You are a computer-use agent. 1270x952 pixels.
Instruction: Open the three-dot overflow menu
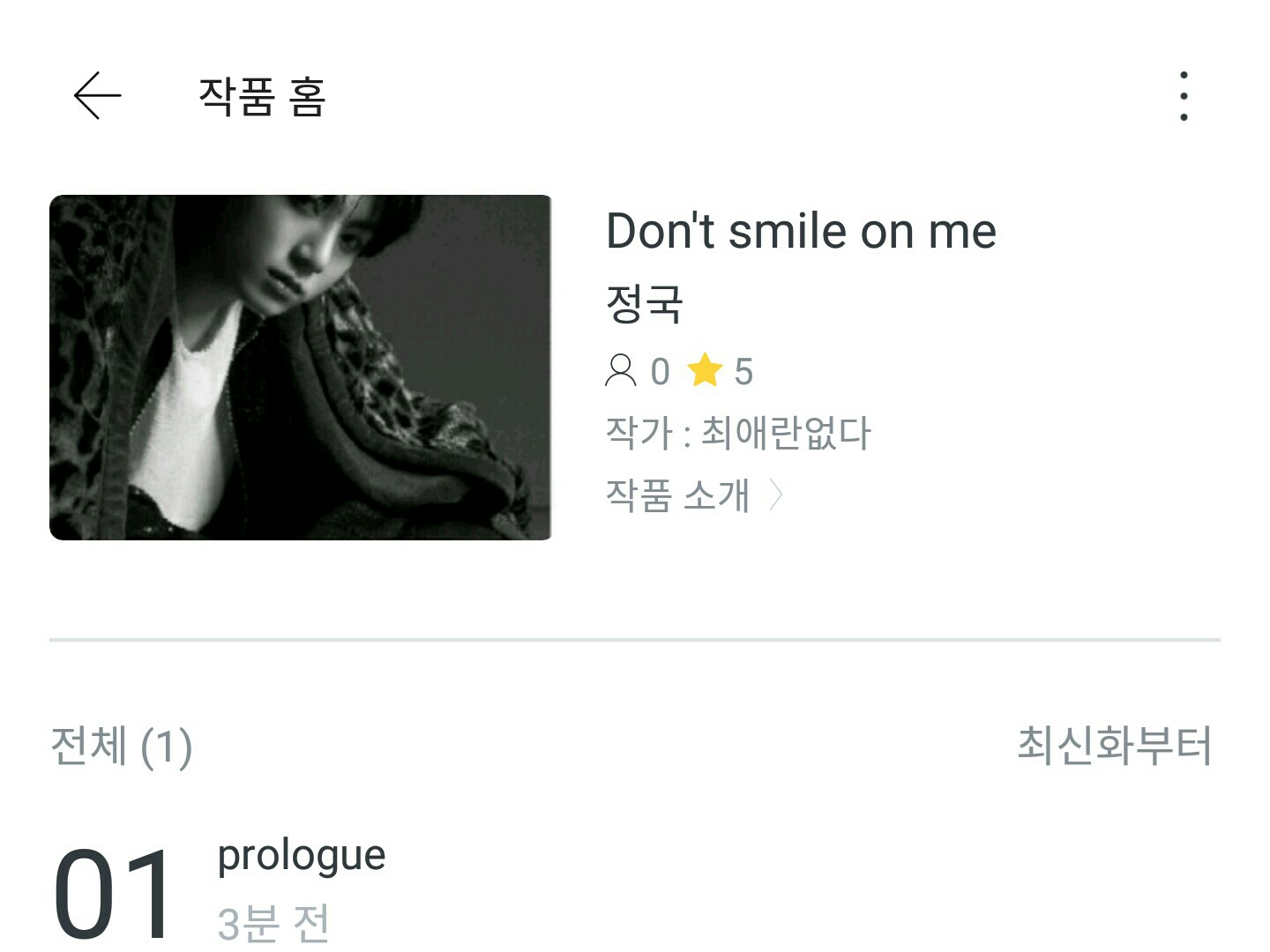[x=1184, y=95]
